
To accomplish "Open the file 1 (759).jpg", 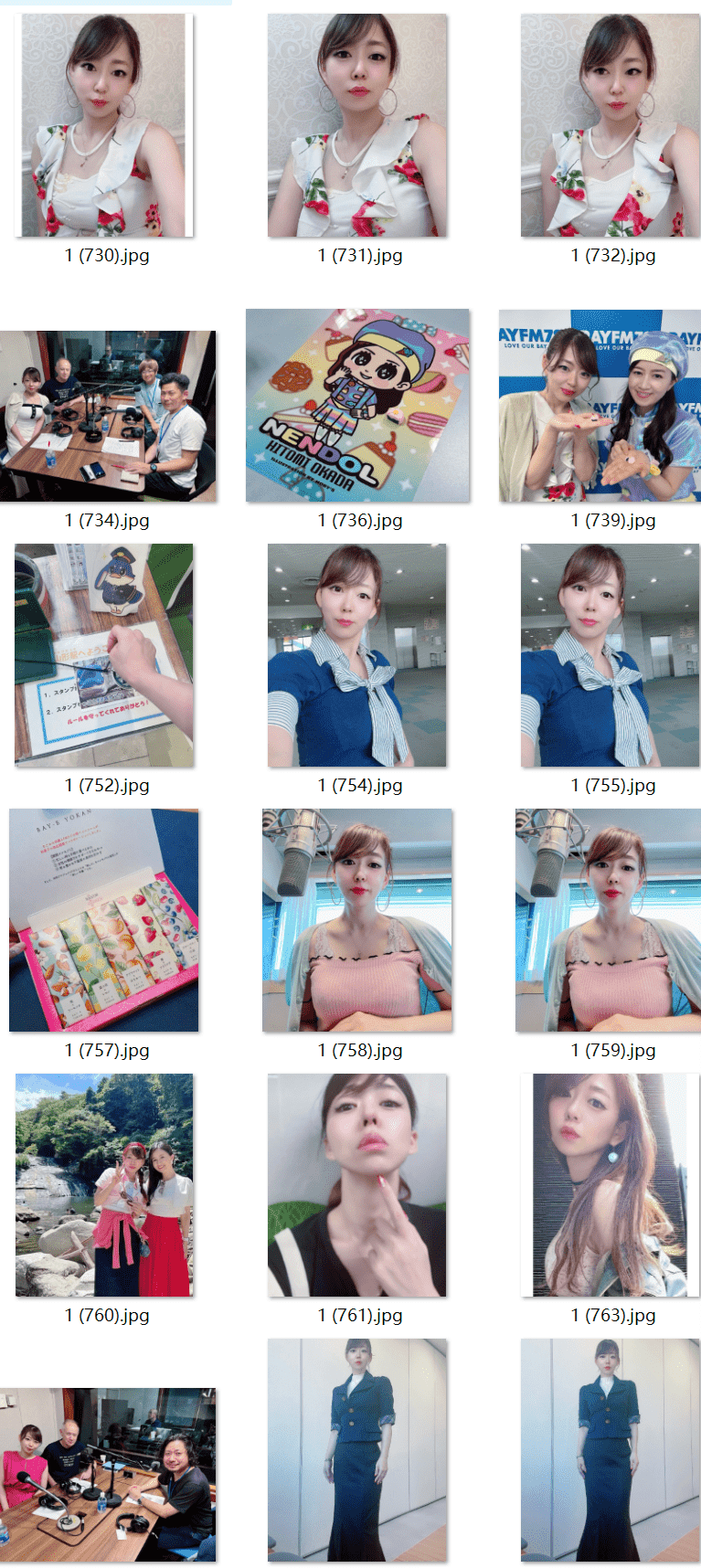I will [x=608, y=920].
